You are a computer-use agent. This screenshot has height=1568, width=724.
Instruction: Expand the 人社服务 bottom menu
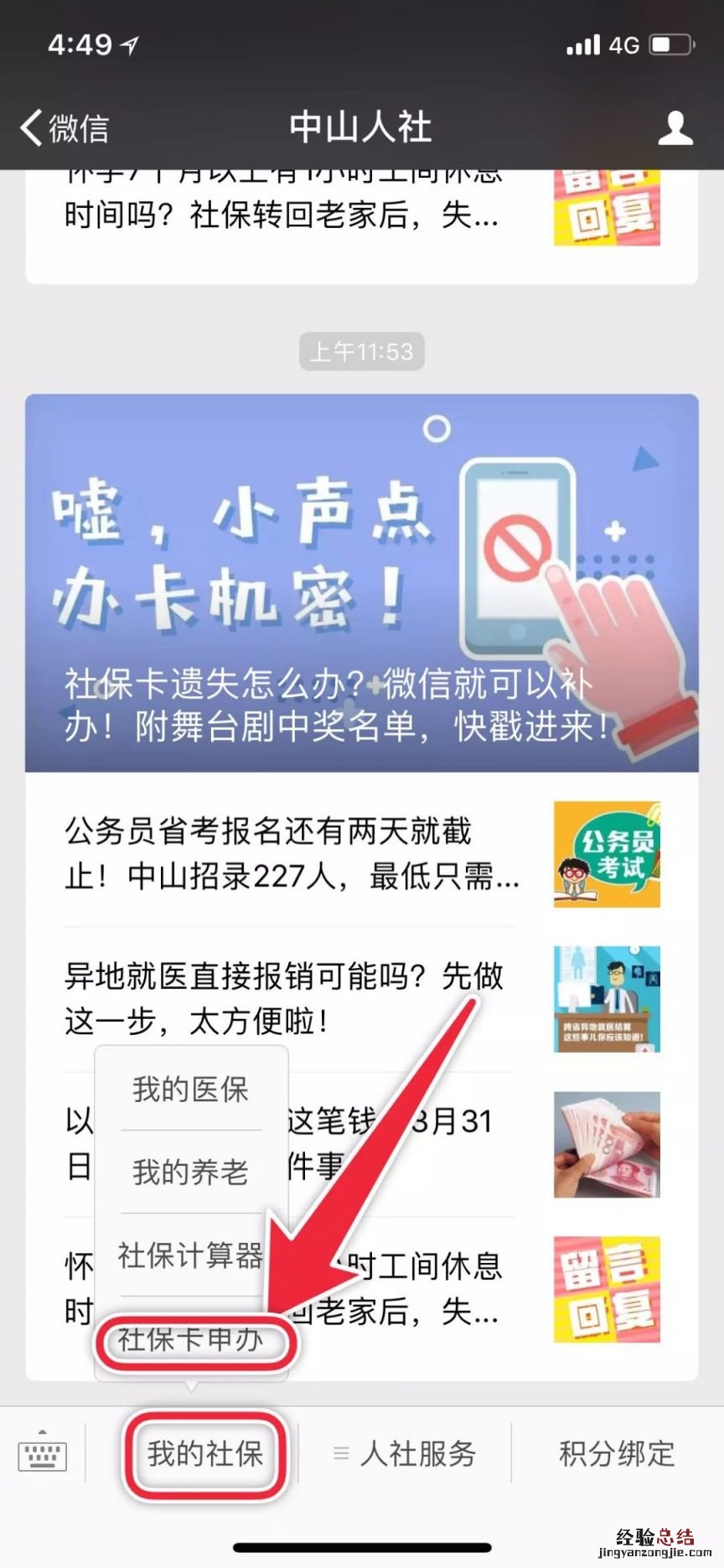406,1454
